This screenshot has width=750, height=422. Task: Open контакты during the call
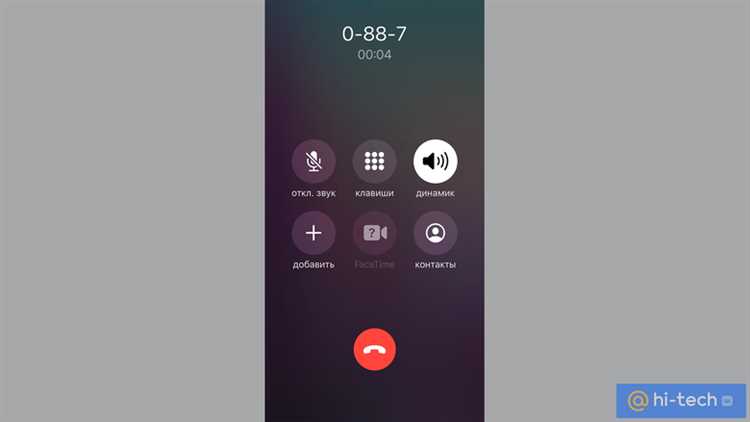(435, 233)
